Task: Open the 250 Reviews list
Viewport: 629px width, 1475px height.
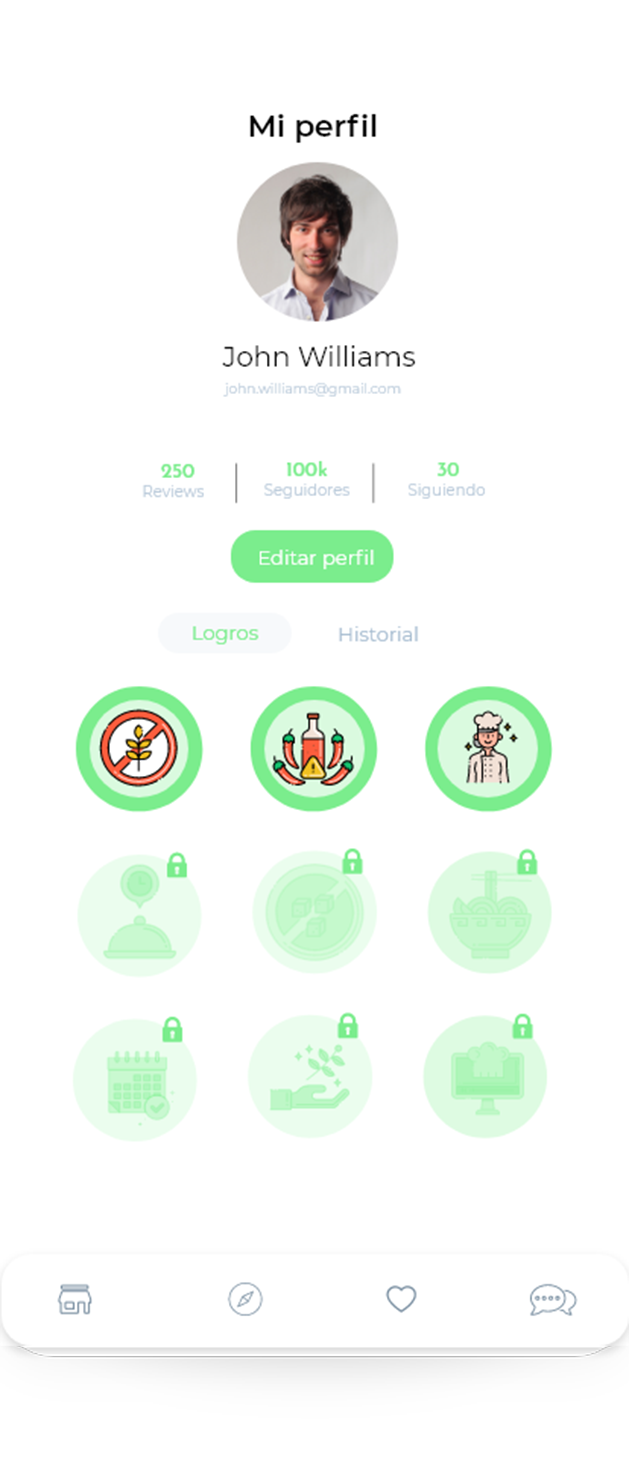Action: pos(174,480)
